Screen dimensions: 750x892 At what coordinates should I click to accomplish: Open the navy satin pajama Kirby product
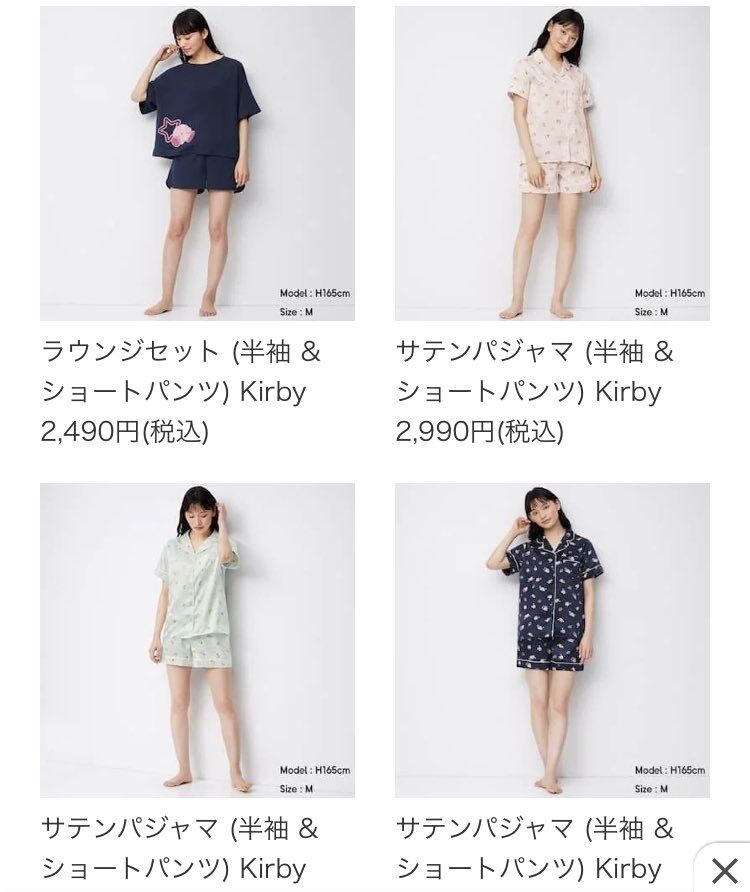552,640
